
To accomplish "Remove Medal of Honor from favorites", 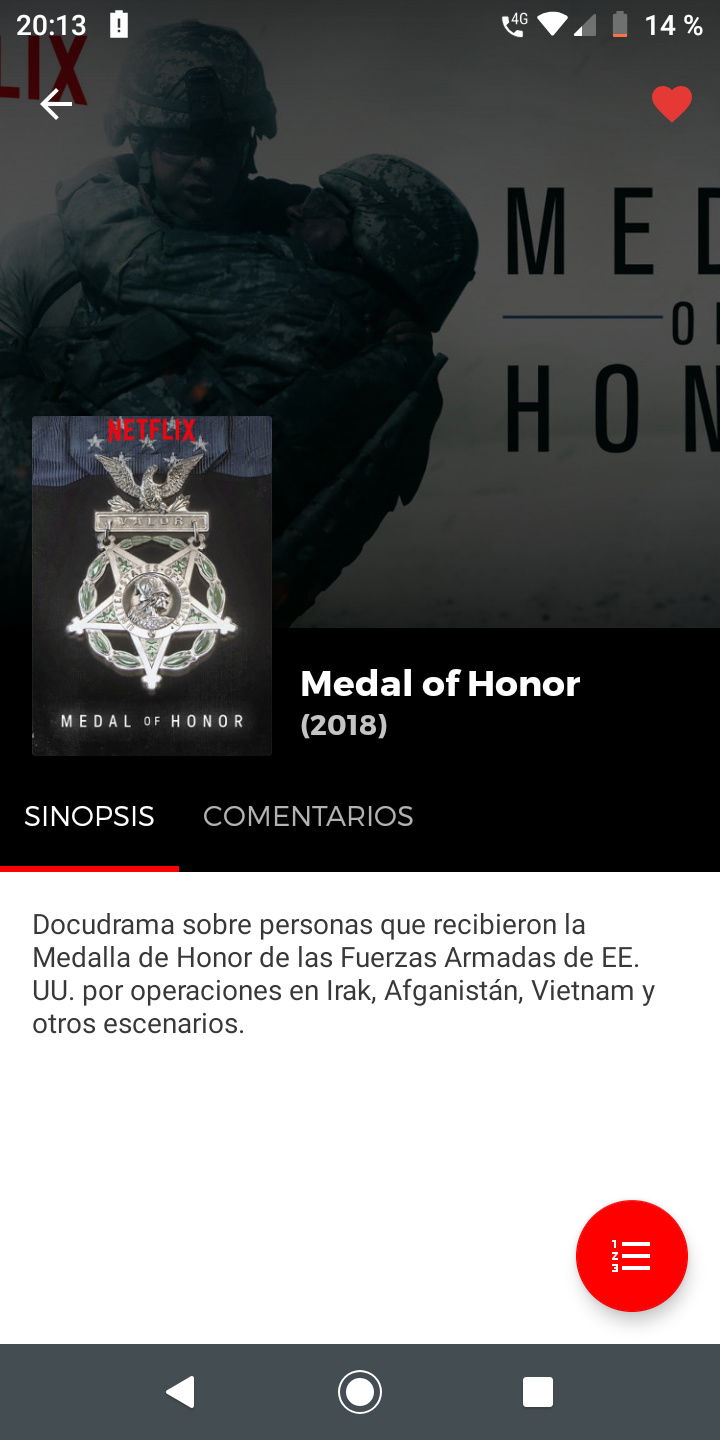I will click(x=671, y=104).
